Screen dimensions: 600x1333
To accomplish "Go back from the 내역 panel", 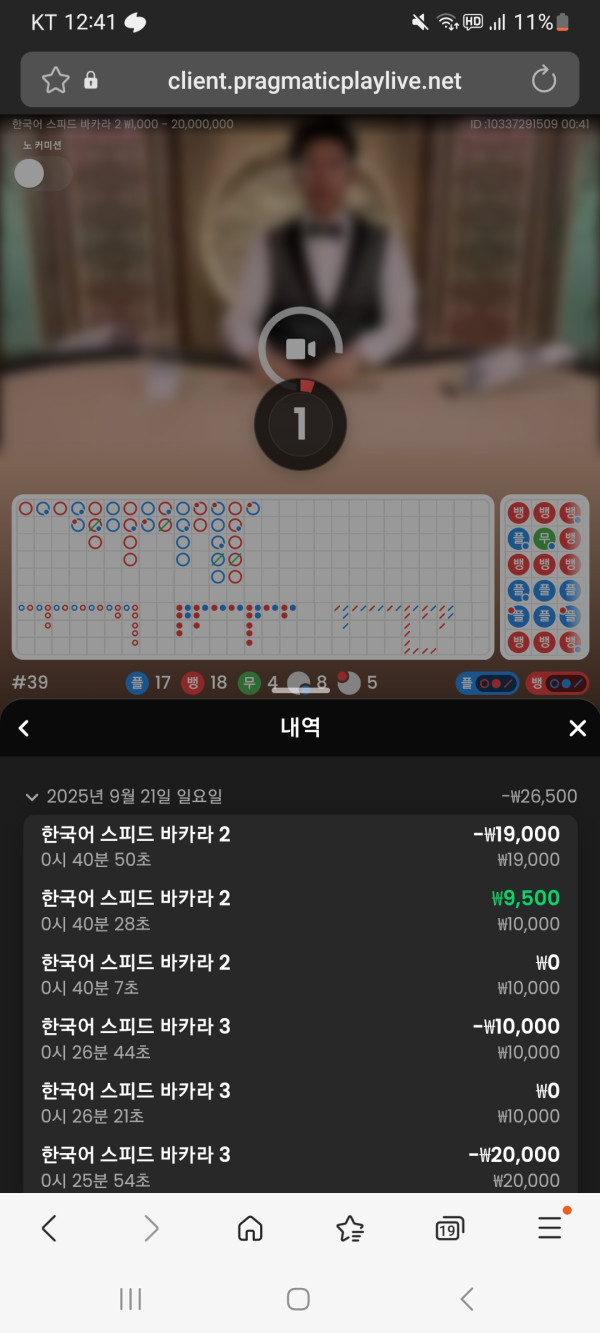I will point(24,728).
